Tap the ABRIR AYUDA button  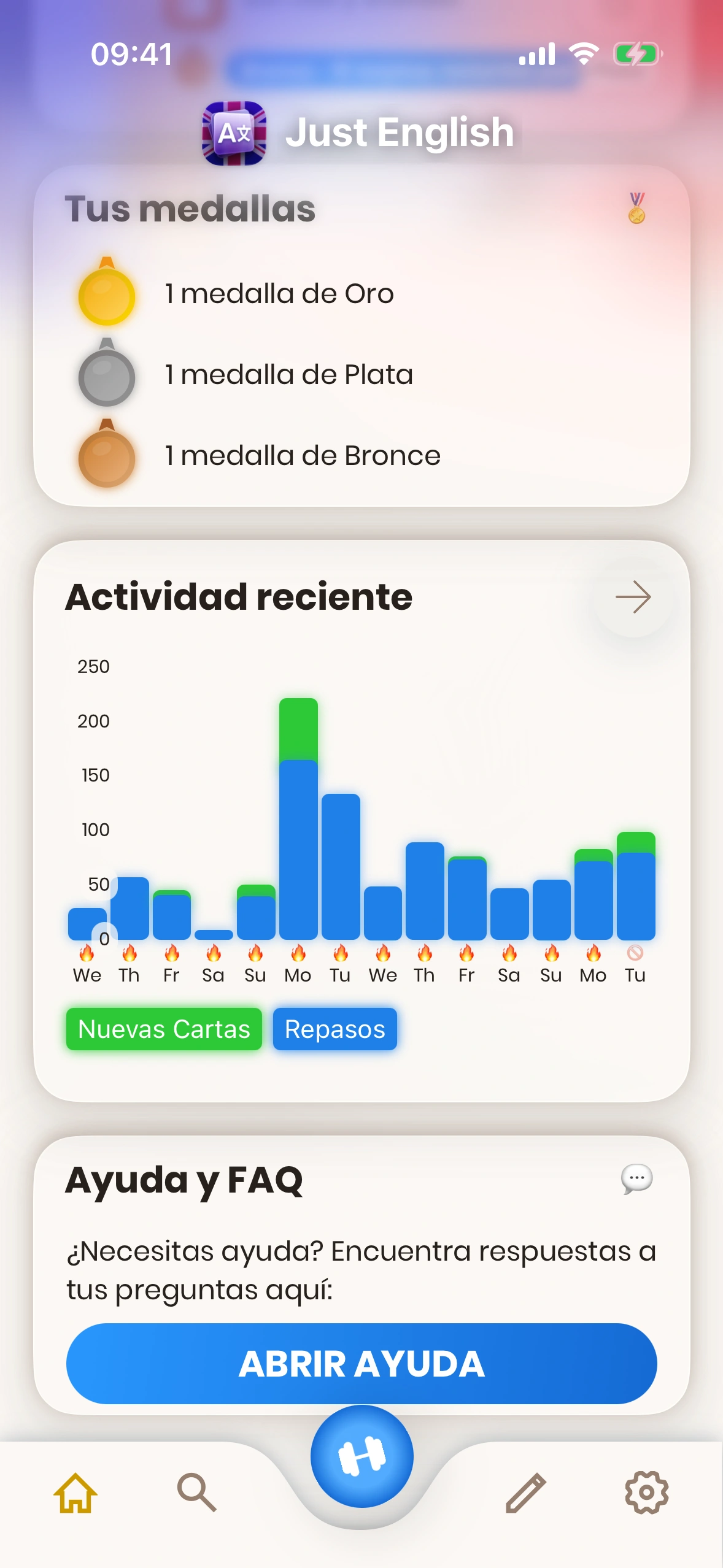point(361,1363)
